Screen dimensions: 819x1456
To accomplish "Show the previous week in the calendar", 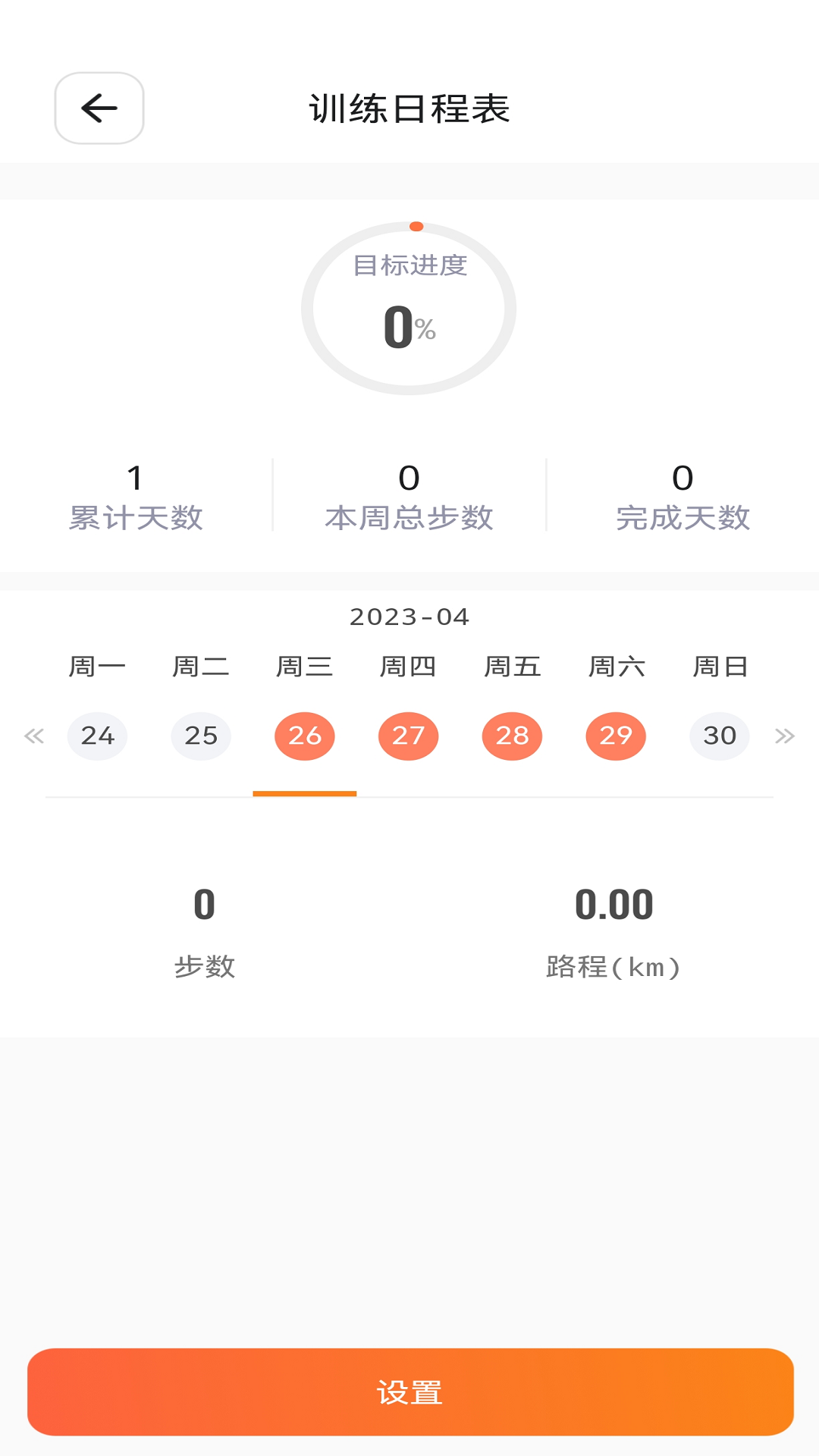I will [x=34, y=736].
